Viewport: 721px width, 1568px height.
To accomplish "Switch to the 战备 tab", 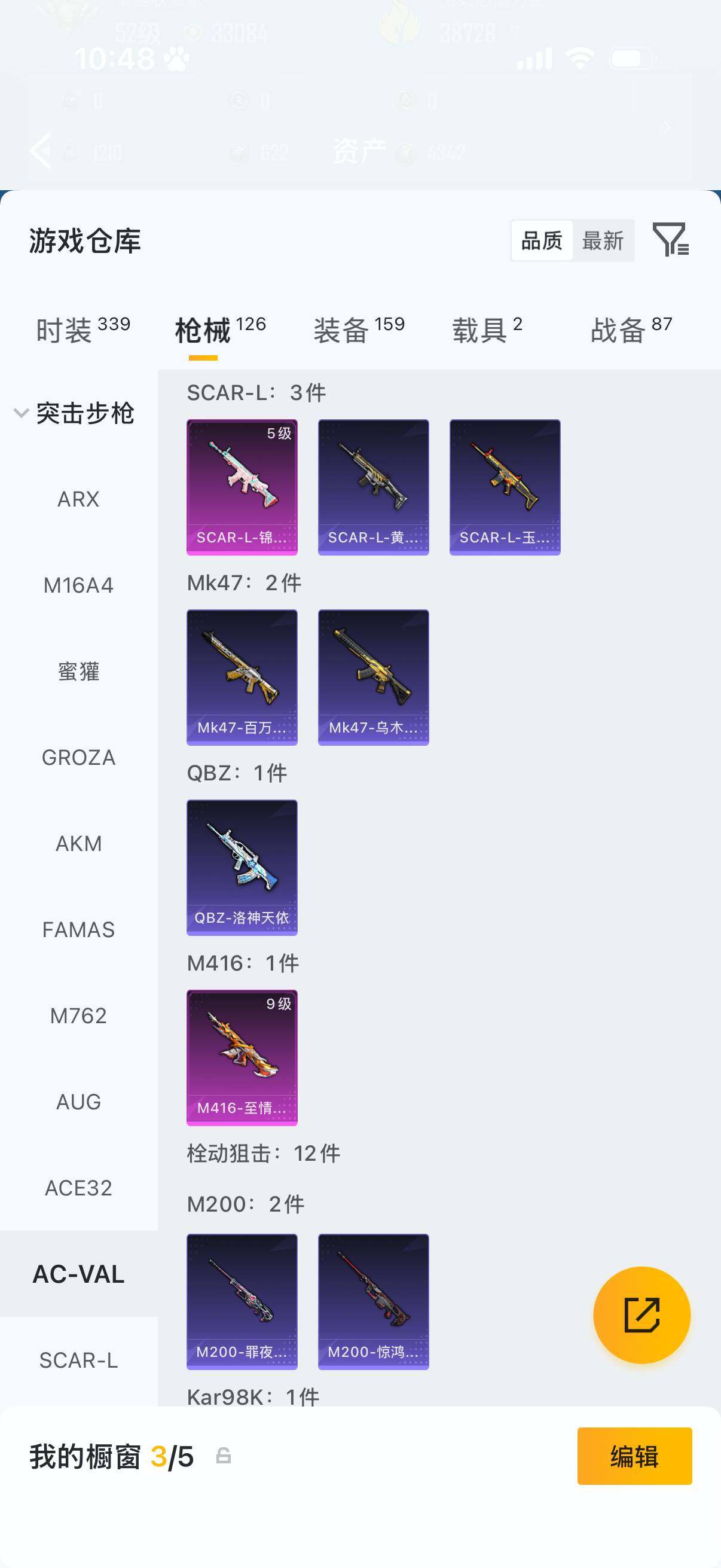I will [631, 330].
